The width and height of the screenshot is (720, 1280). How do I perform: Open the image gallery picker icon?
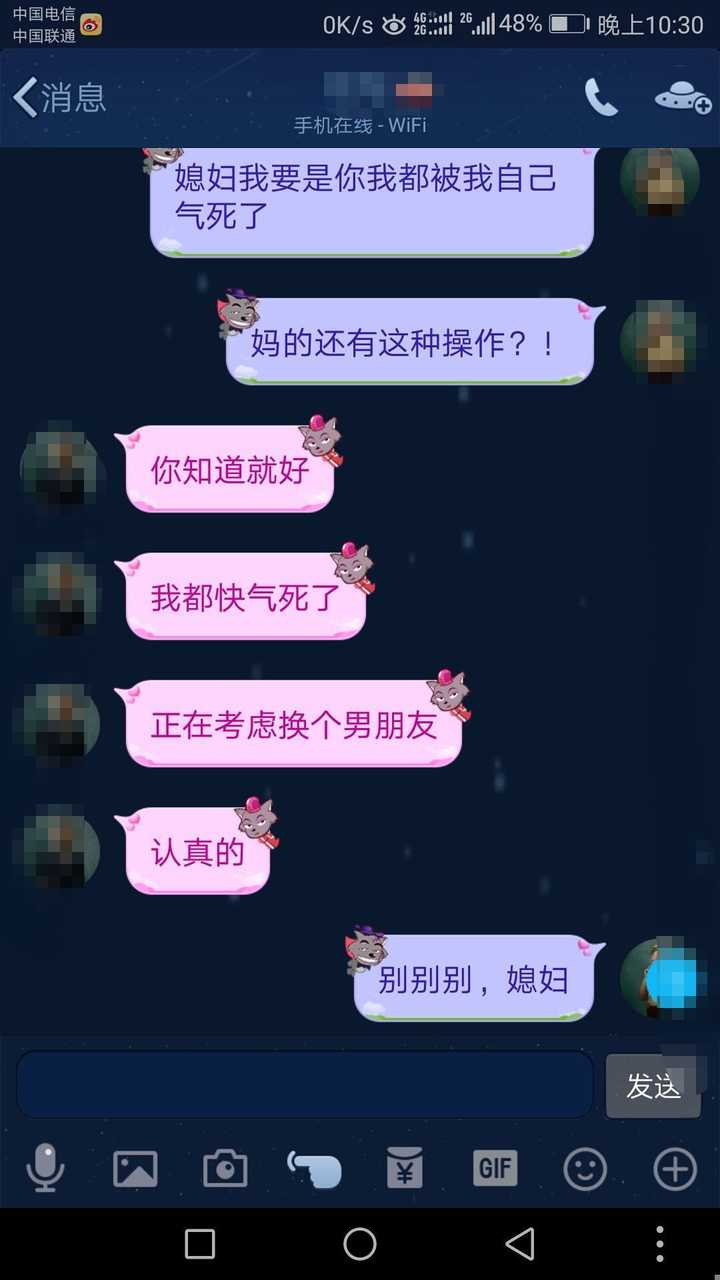point(135,1167)
